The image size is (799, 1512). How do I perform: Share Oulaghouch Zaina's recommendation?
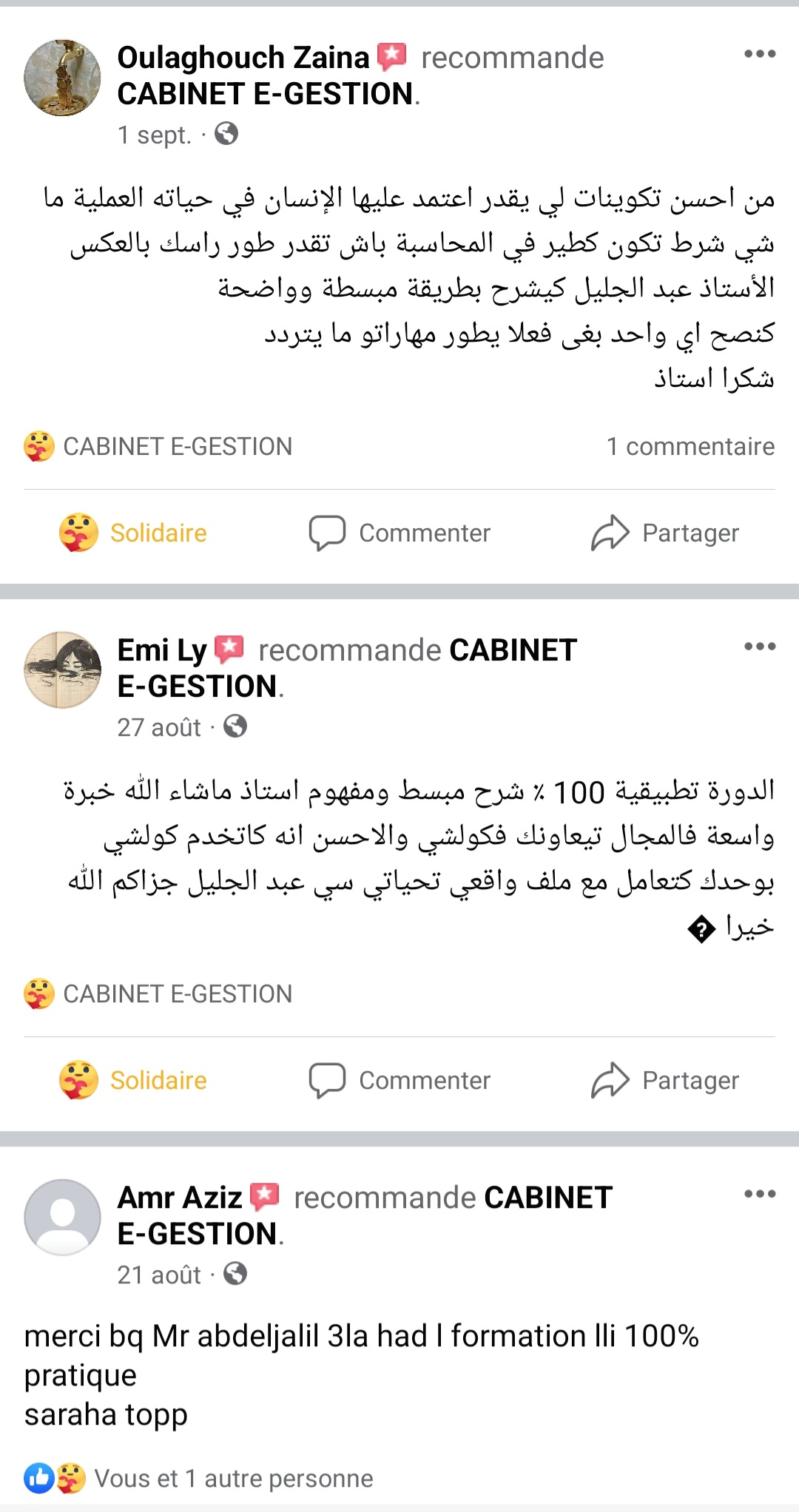click(665, 533)
